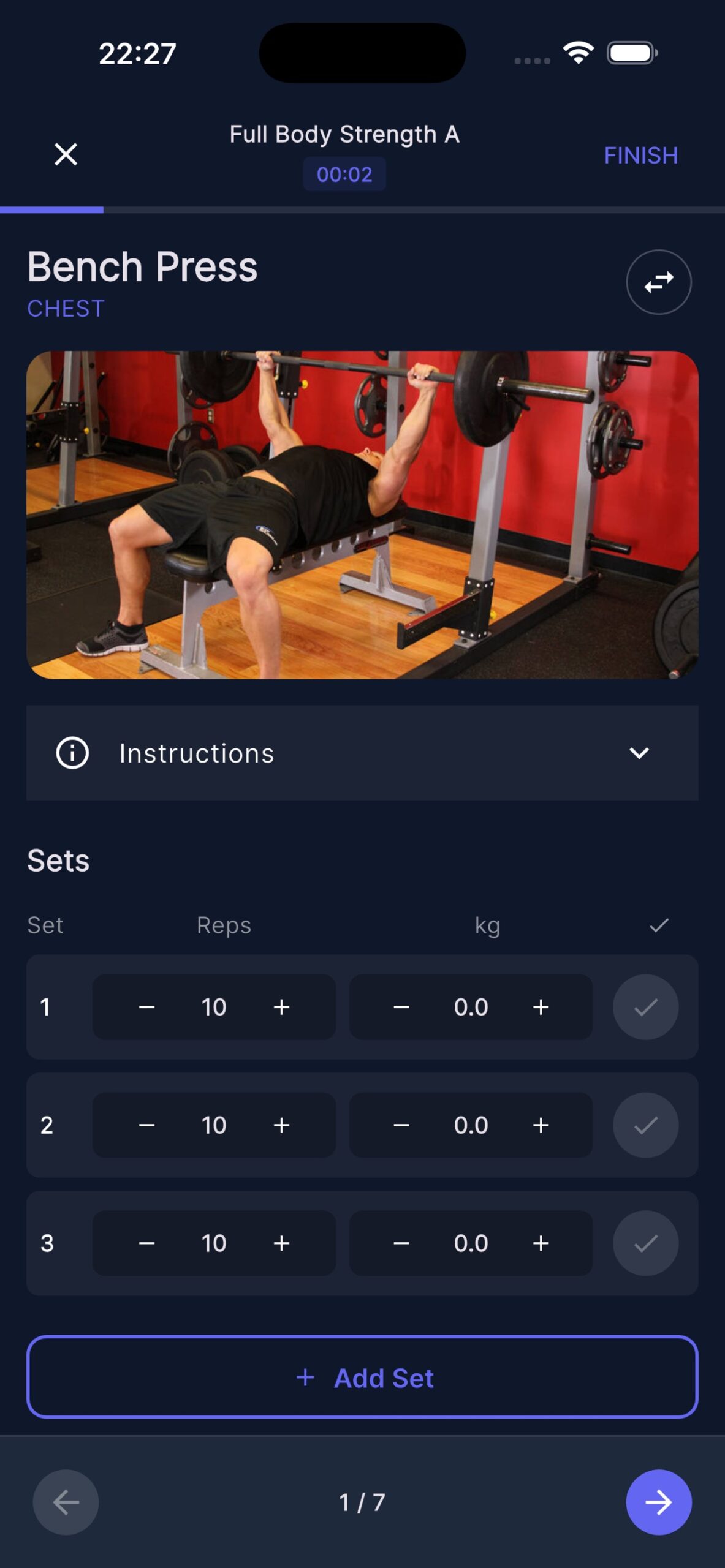Tap FINISH to end the workout
725x1568 pixels.
(x=640, y=156)
